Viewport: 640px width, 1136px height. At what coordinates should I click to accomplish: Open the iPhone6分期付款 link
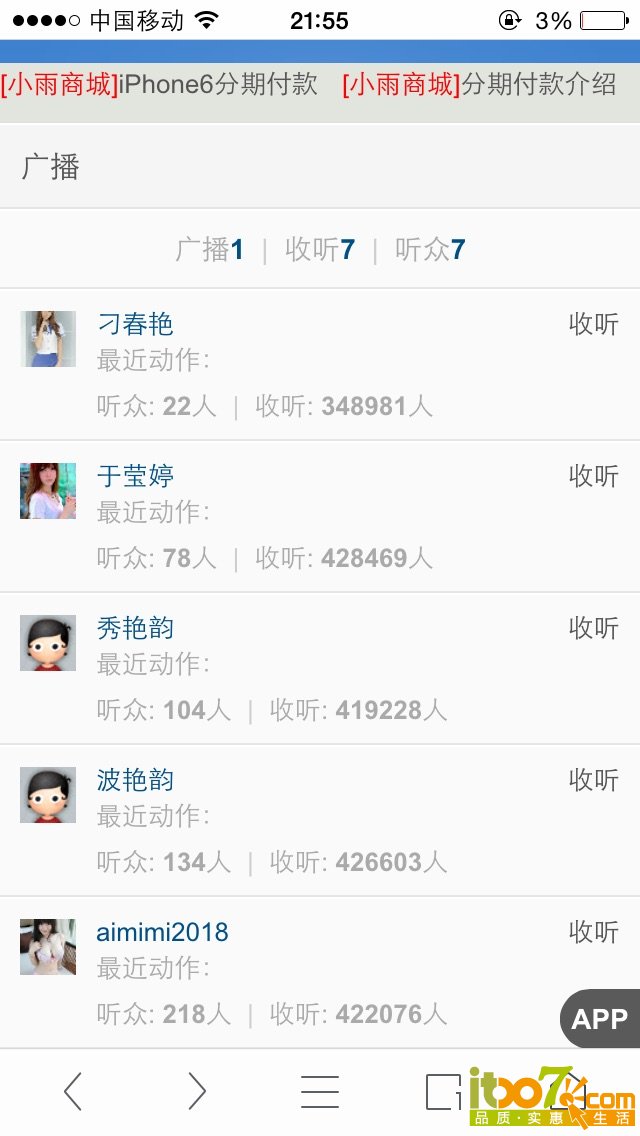click(x=160, y=85)
